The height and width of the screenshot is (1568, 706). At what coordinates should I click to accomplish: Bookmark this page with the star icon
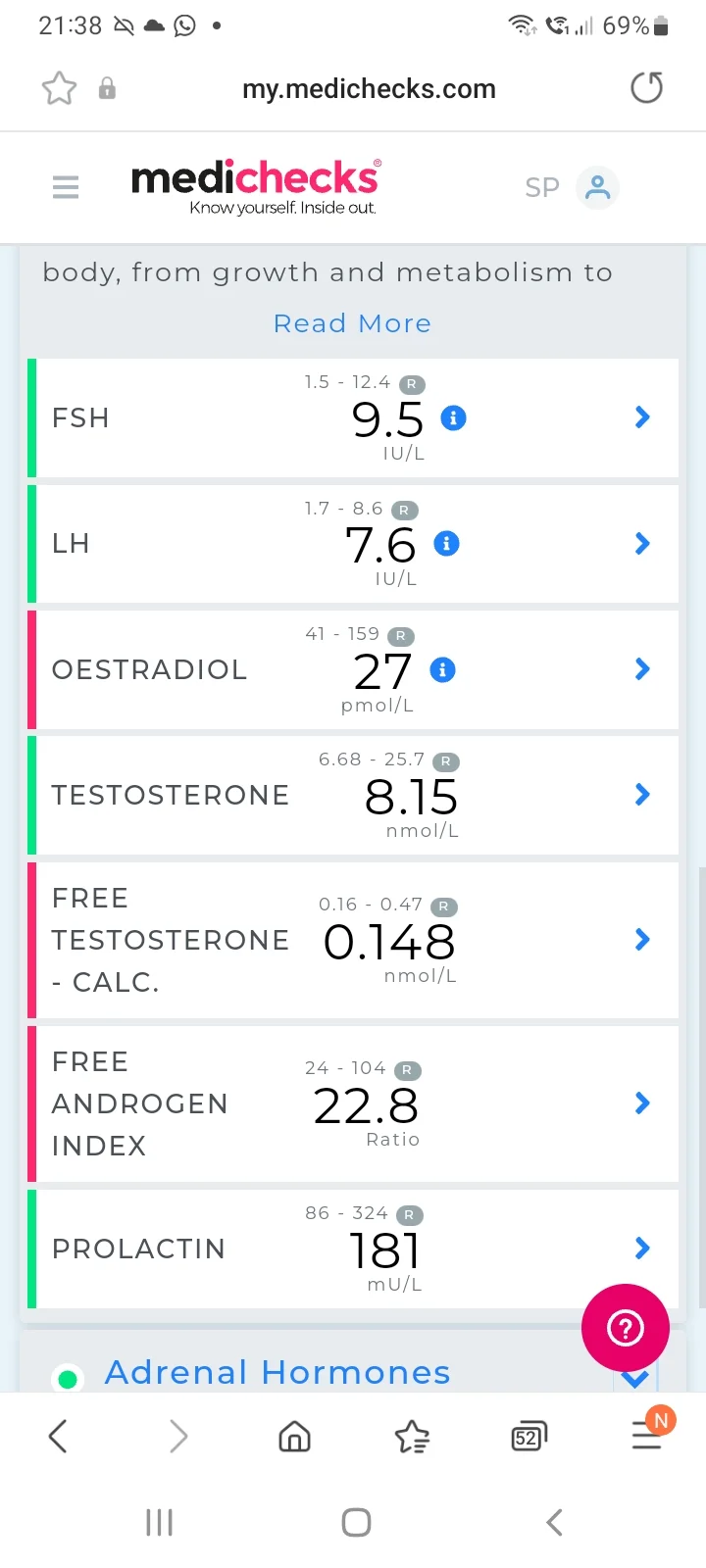[x=59, y=88]
